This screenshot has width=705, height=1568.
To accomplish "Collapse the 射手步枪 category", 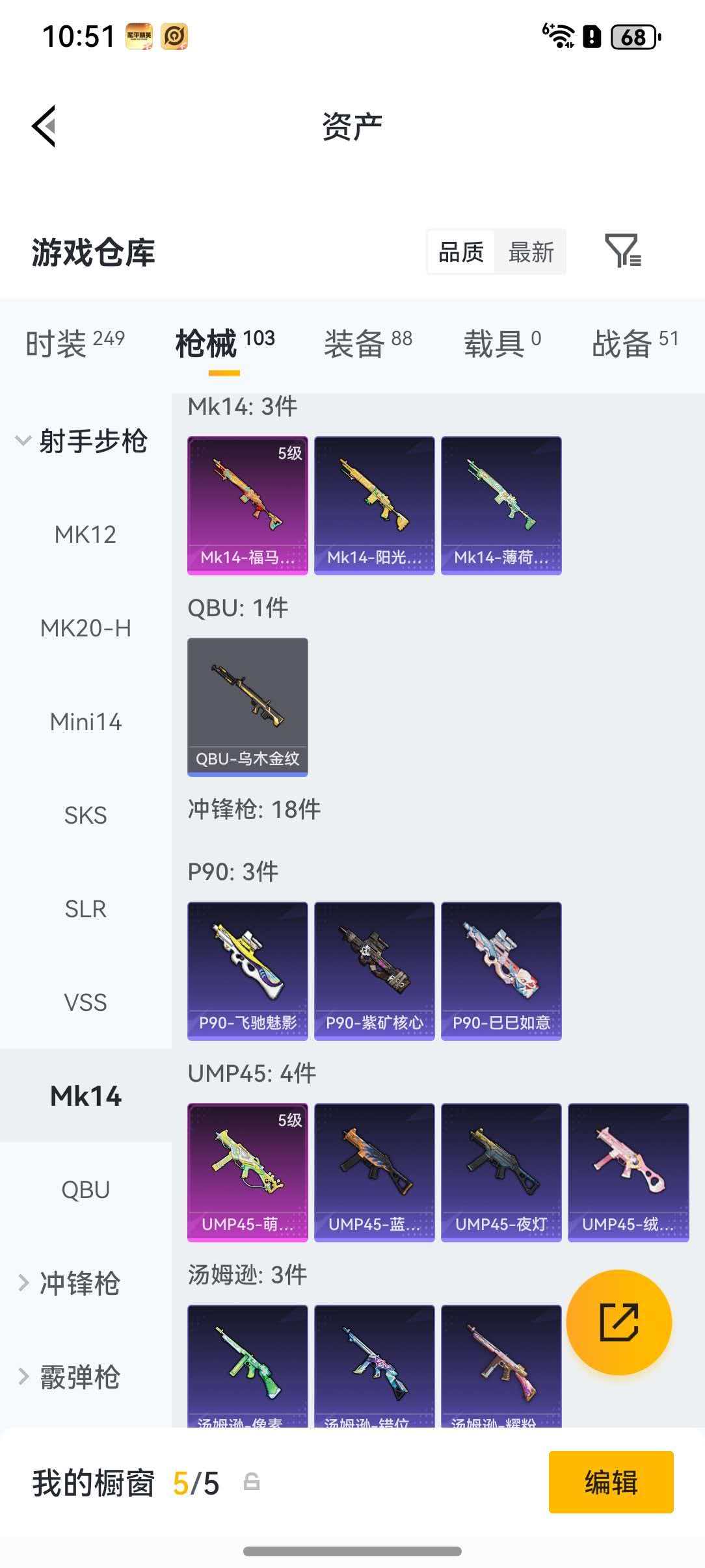I will tap(81, 441).
